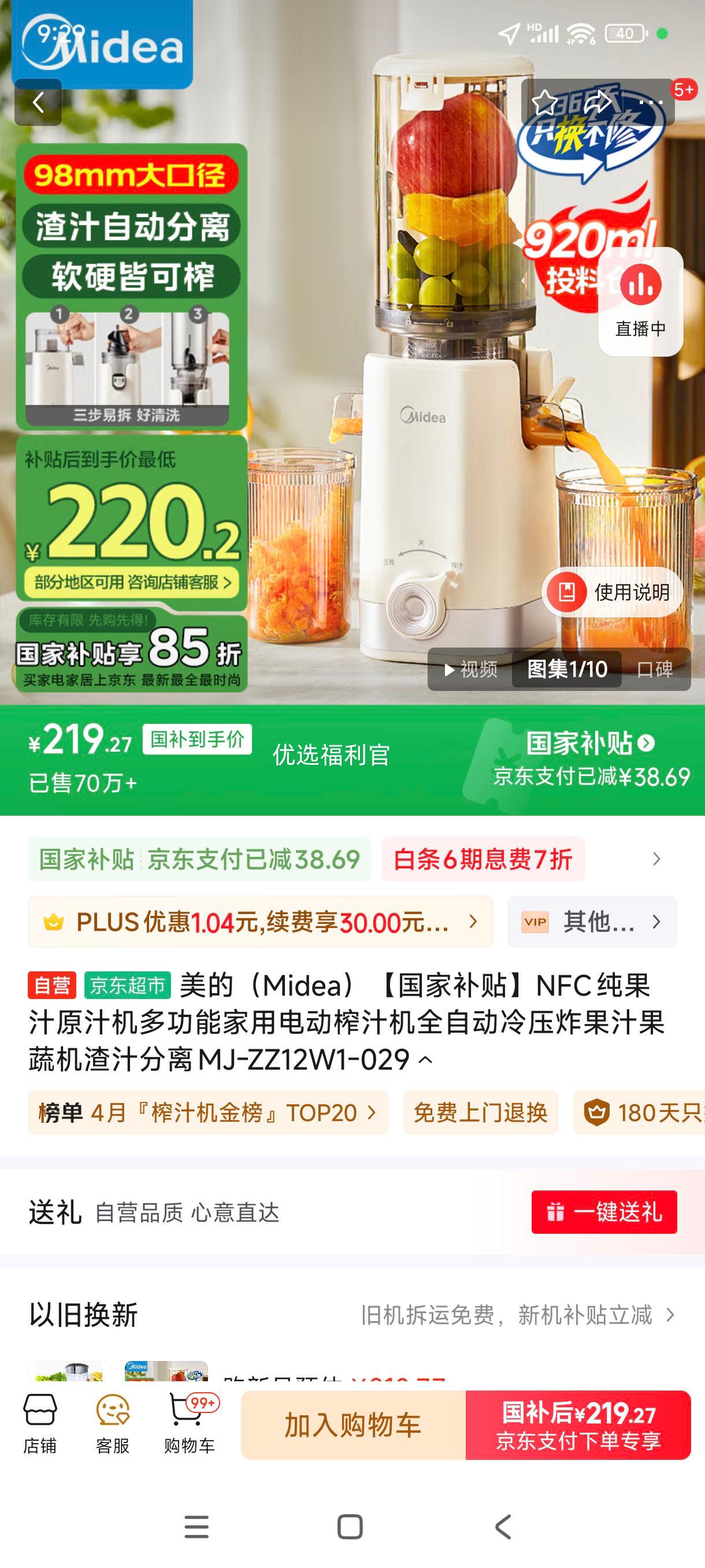Expand the promotions row chevron
This screenshot has height=1568, width=705.
point(656,859)
